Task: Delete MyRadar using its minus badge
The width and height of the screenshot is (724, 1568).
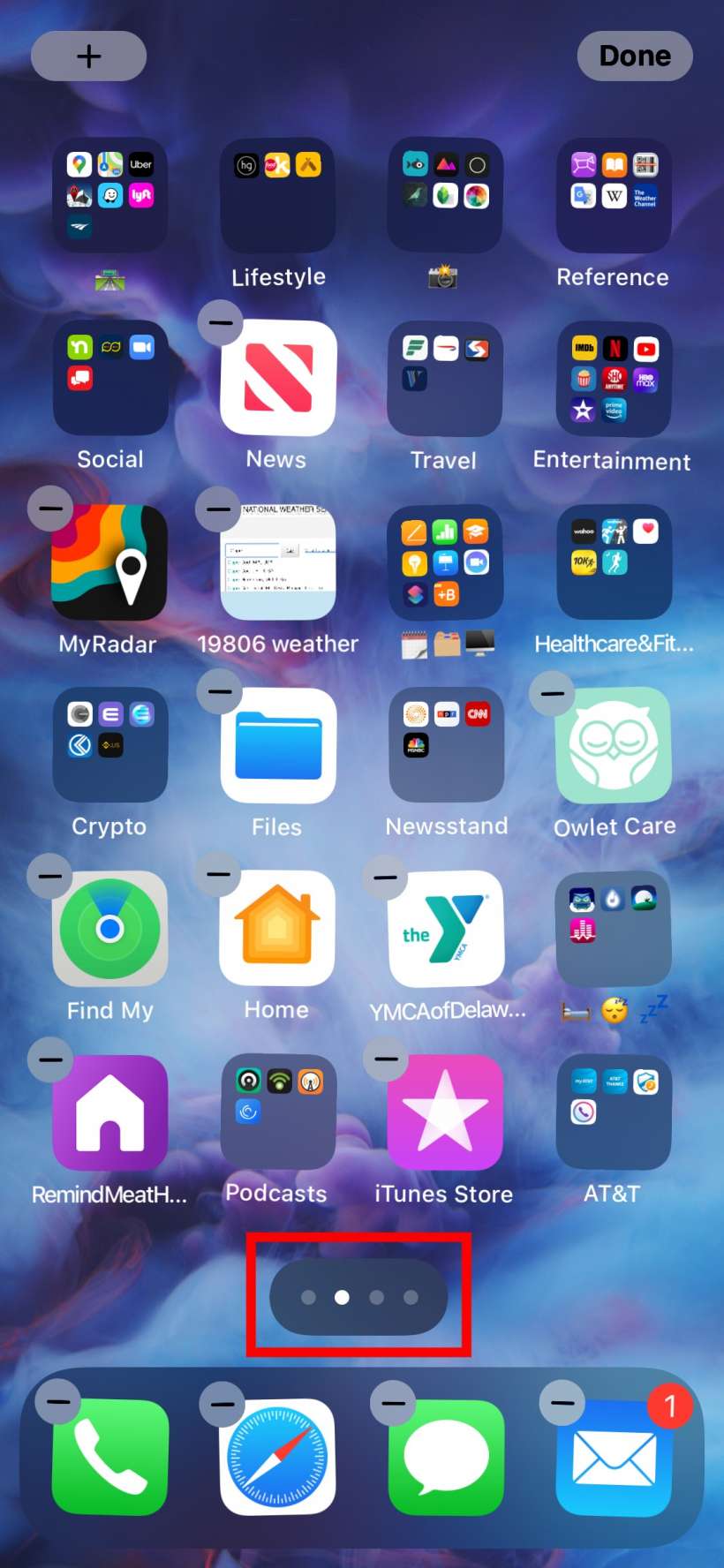Action: tap(50, 508)
